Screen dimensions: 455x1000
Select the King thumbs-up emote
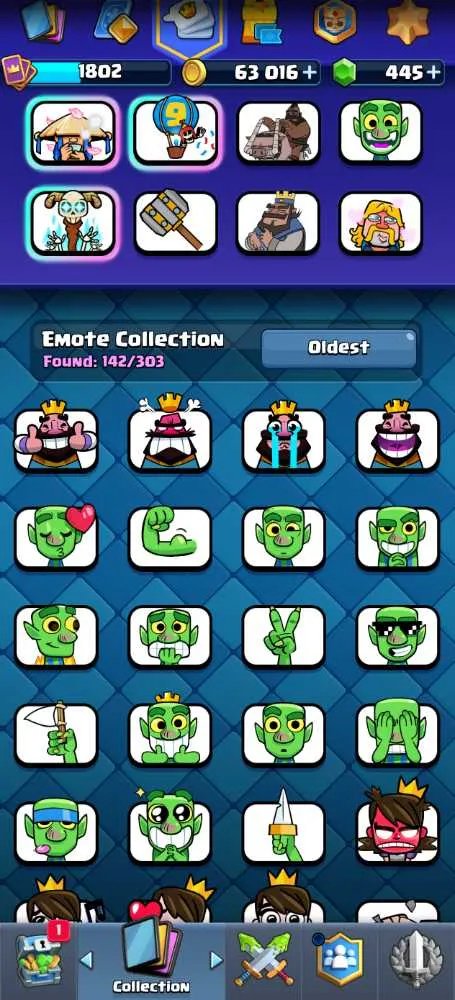[x=56, y=439]
